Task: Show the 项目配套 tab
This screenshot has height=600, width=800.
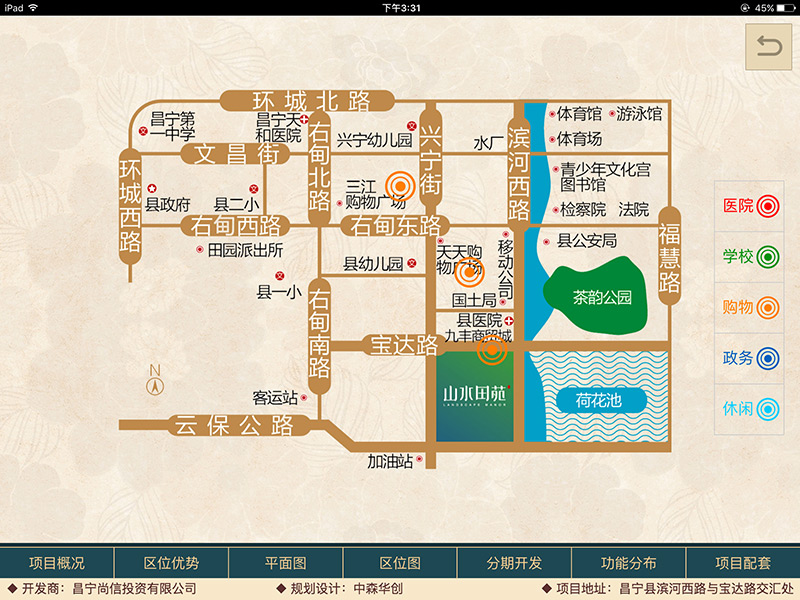Action: click(x=743, y=563)
